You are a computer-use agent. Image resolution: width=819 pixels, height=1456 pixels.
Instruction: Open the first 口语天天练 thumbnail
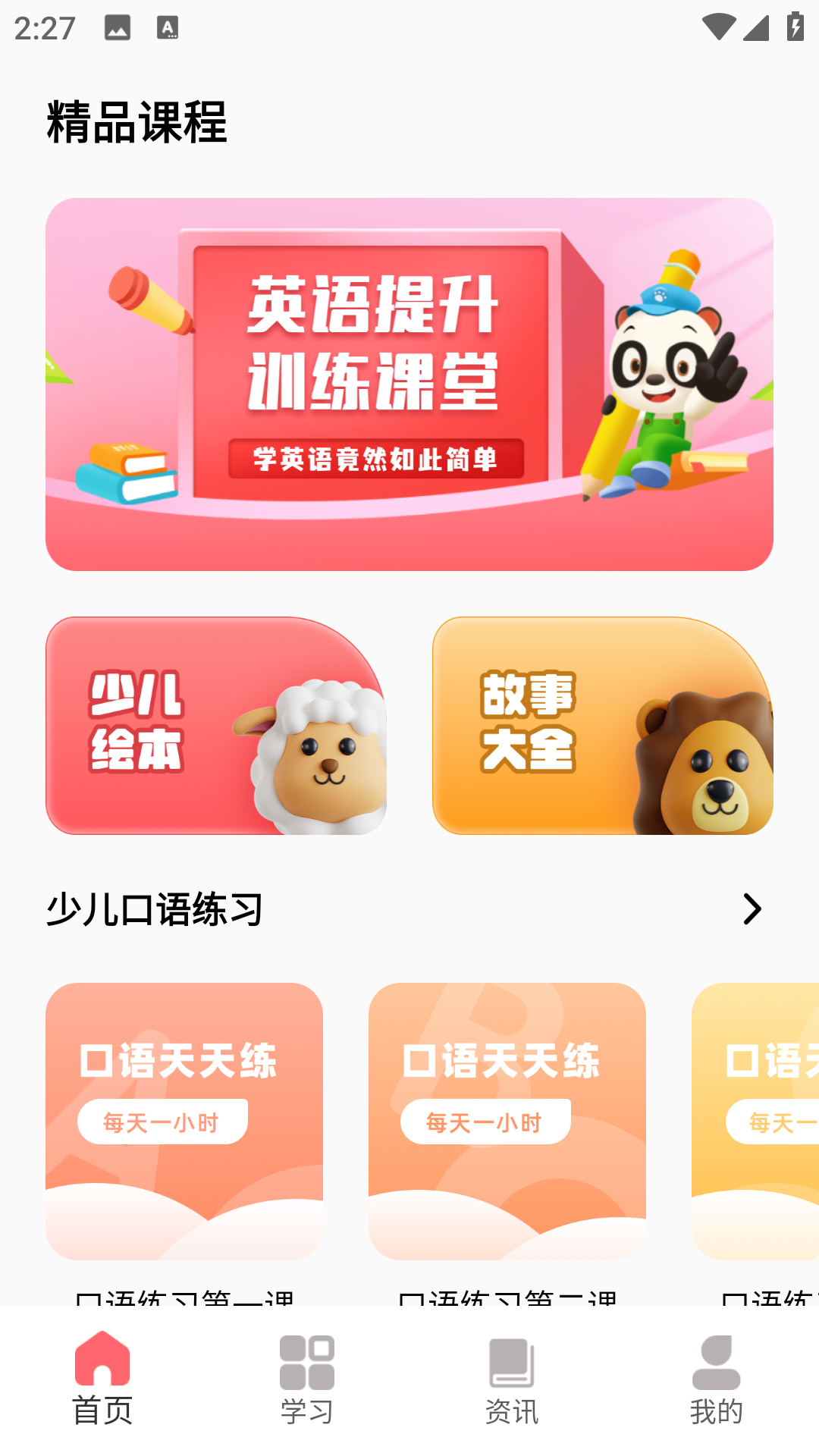pos(185,1122)
